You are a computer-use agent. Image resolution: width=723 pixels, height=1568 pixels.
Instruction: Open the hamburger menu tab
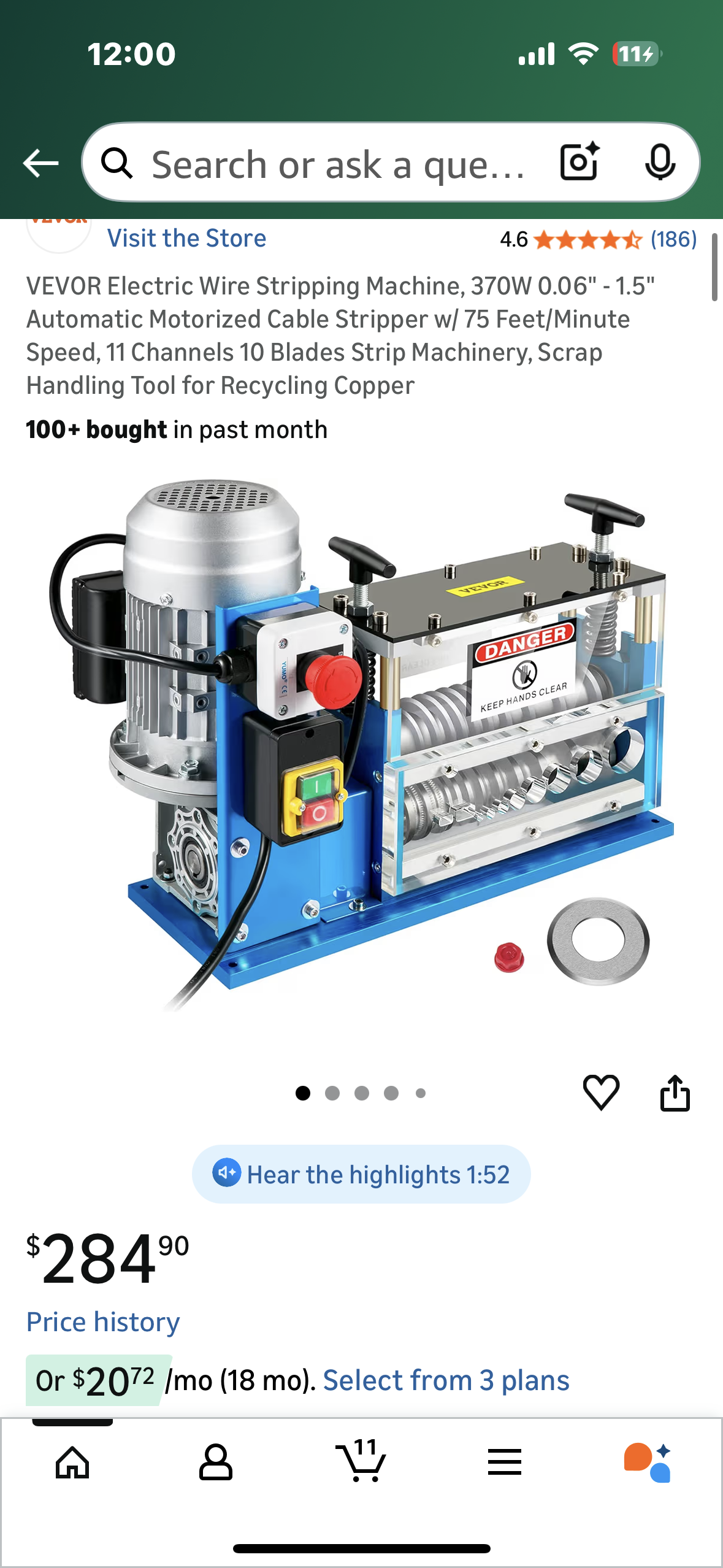(x=504, y=1462)
